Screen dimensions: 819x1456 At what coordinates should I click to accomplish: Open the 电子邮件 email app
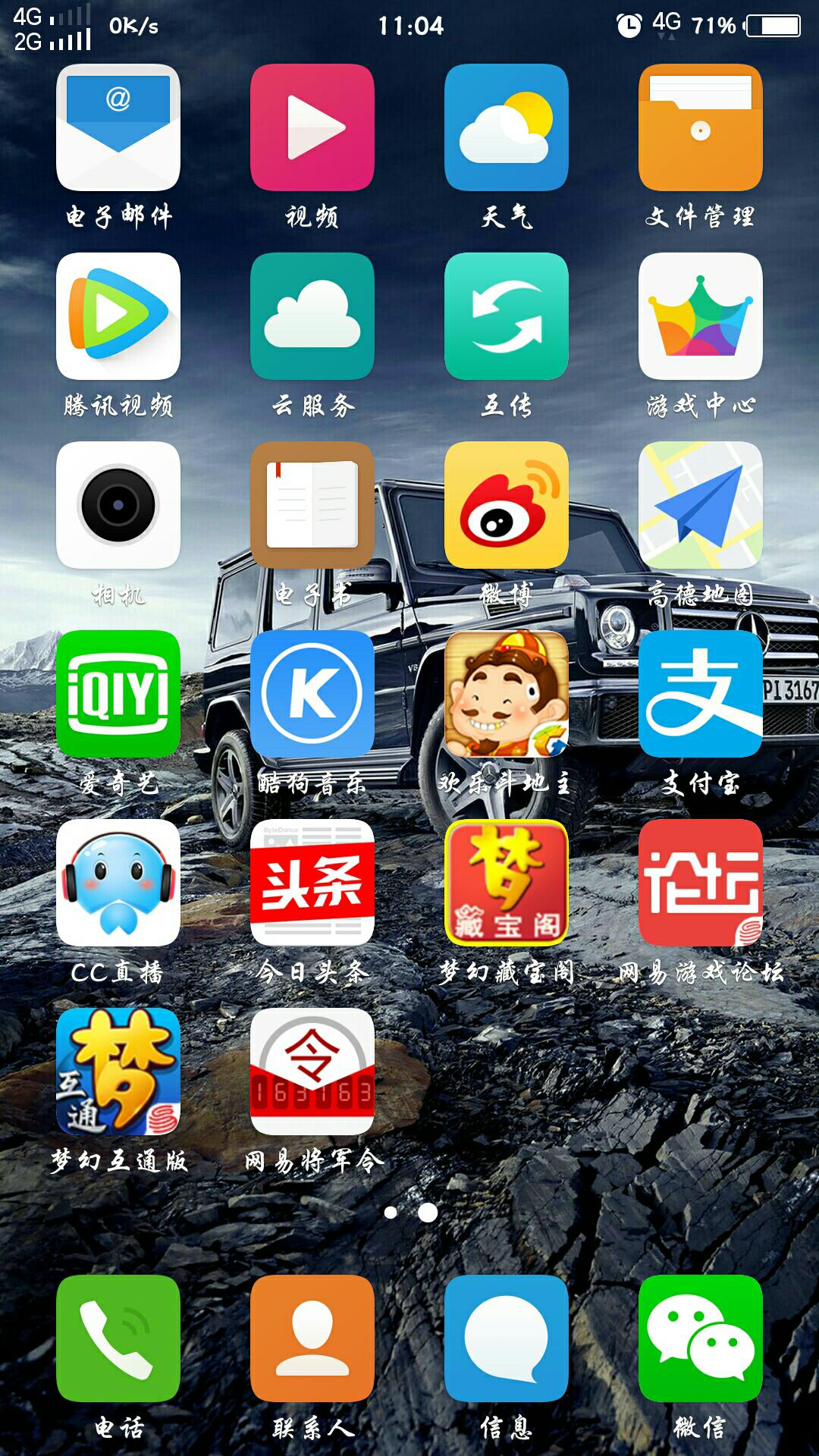(118, 127)
